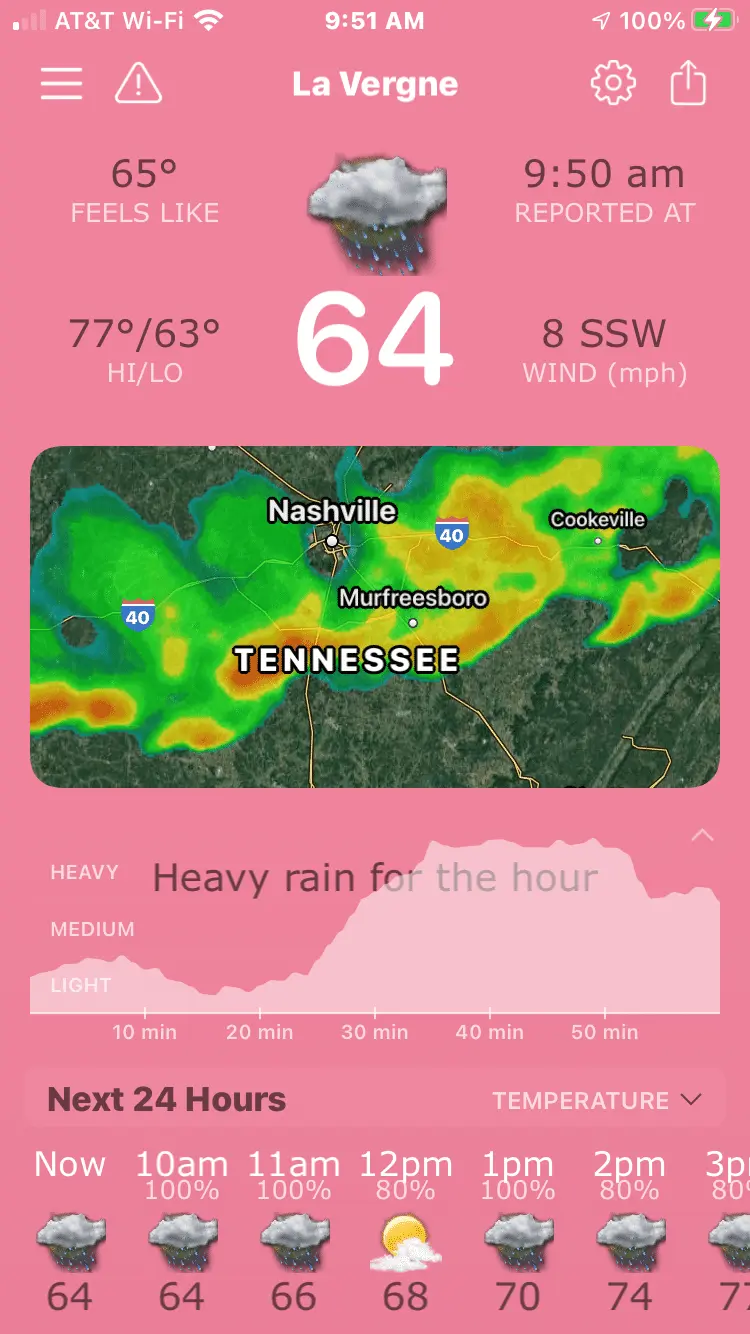Share the current weather
Viewport: 750px width, 1334px height.
tap(688, 84)
